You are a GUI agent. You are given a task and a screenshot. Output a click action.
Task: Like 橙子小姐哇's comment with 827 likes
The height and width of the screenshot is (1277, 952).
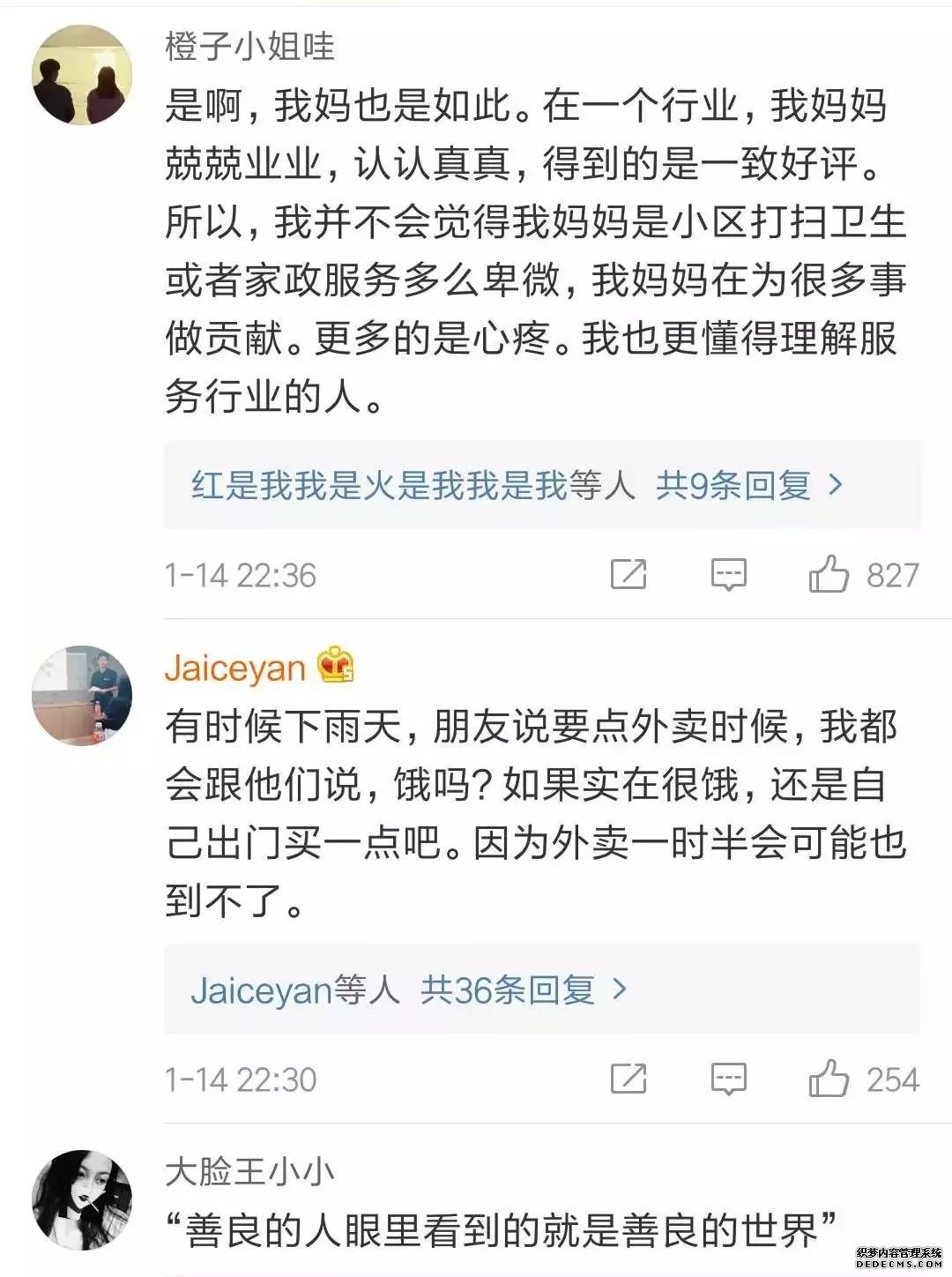coord(829,575)
